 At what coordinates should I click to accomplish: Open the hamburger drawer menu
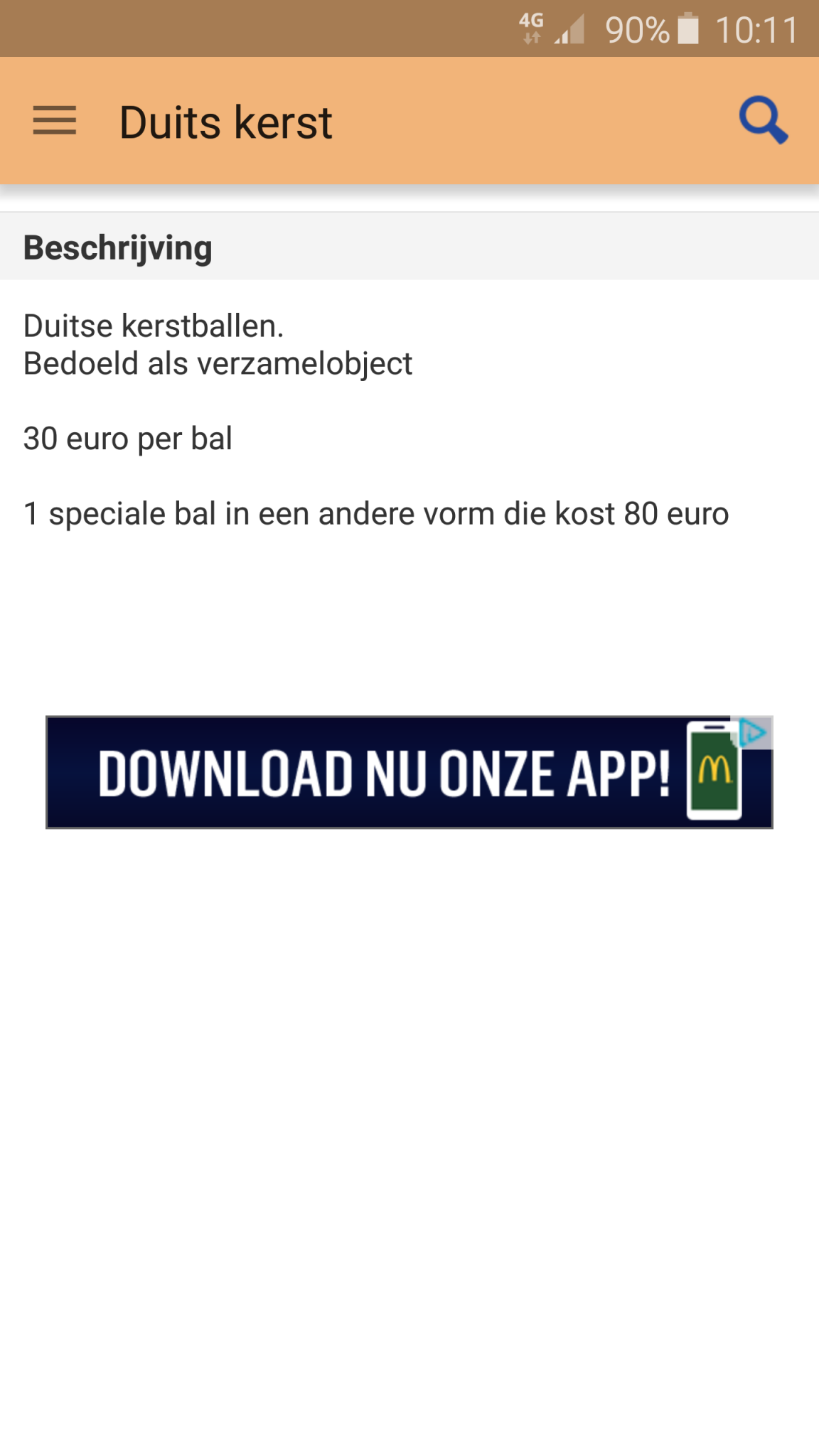pos(55,121)
